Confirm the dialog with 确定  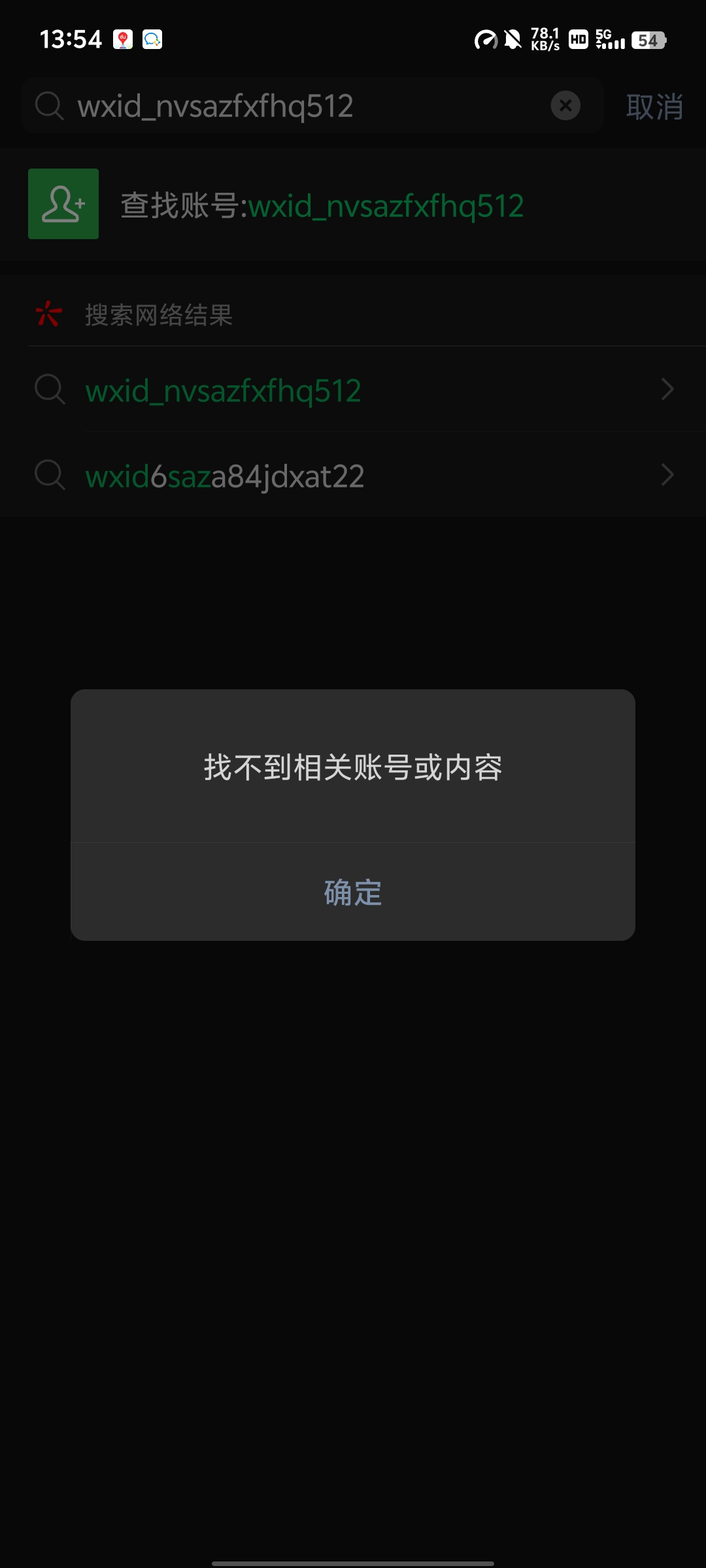353,892
